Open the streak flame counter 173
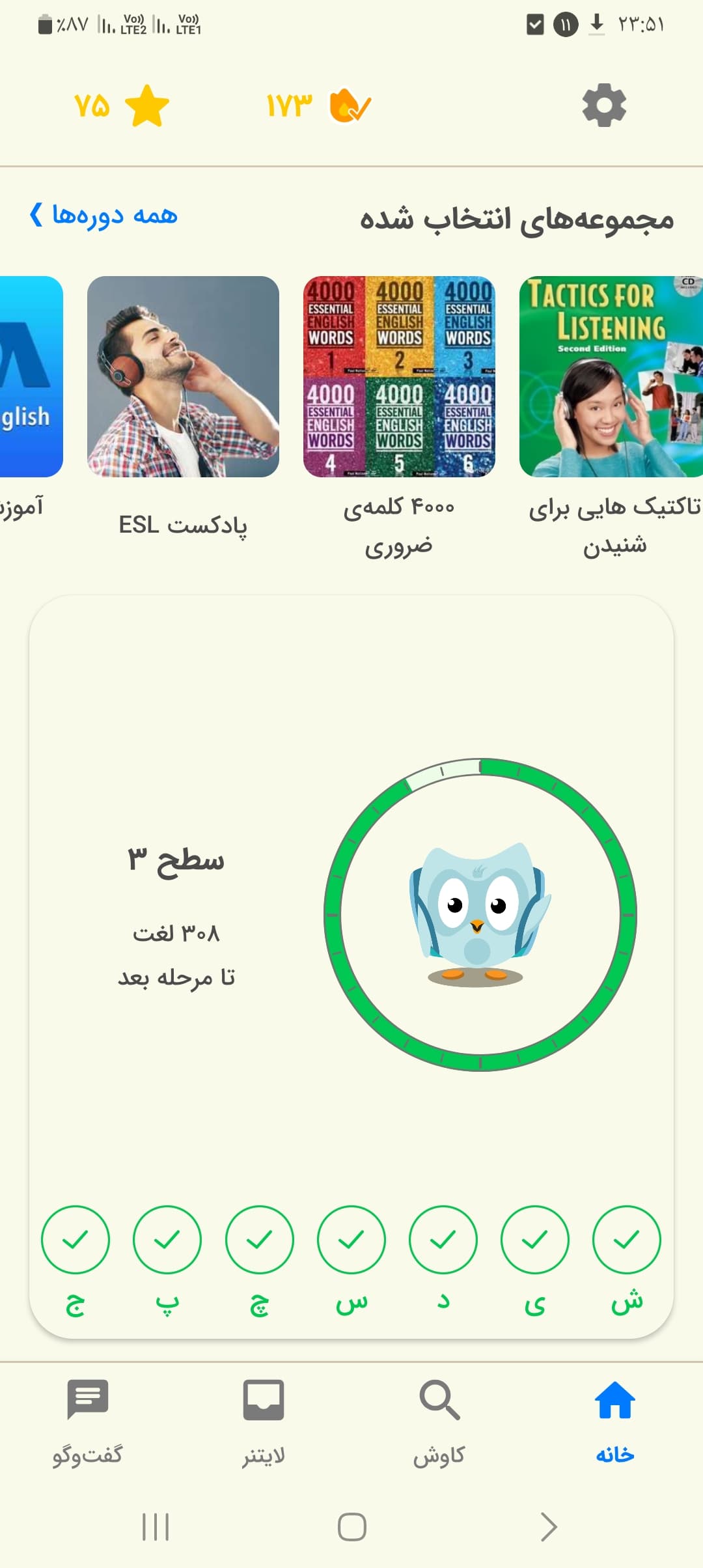The width and height of the screenshot is (703, 1568). point(319,105)
